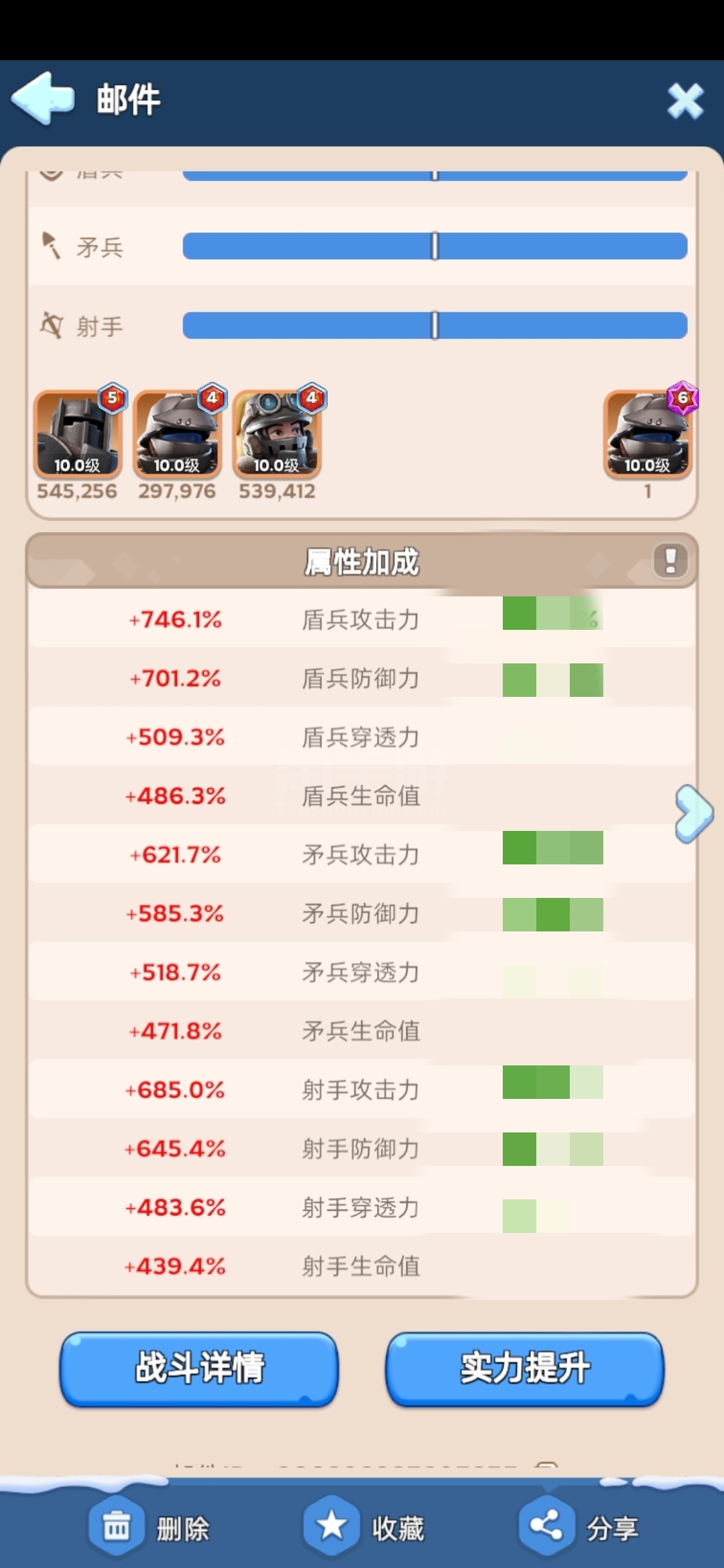View the level 5 hero with 545,256 troops
This screenshot has height=1568, width=724.
coord(78,434)
